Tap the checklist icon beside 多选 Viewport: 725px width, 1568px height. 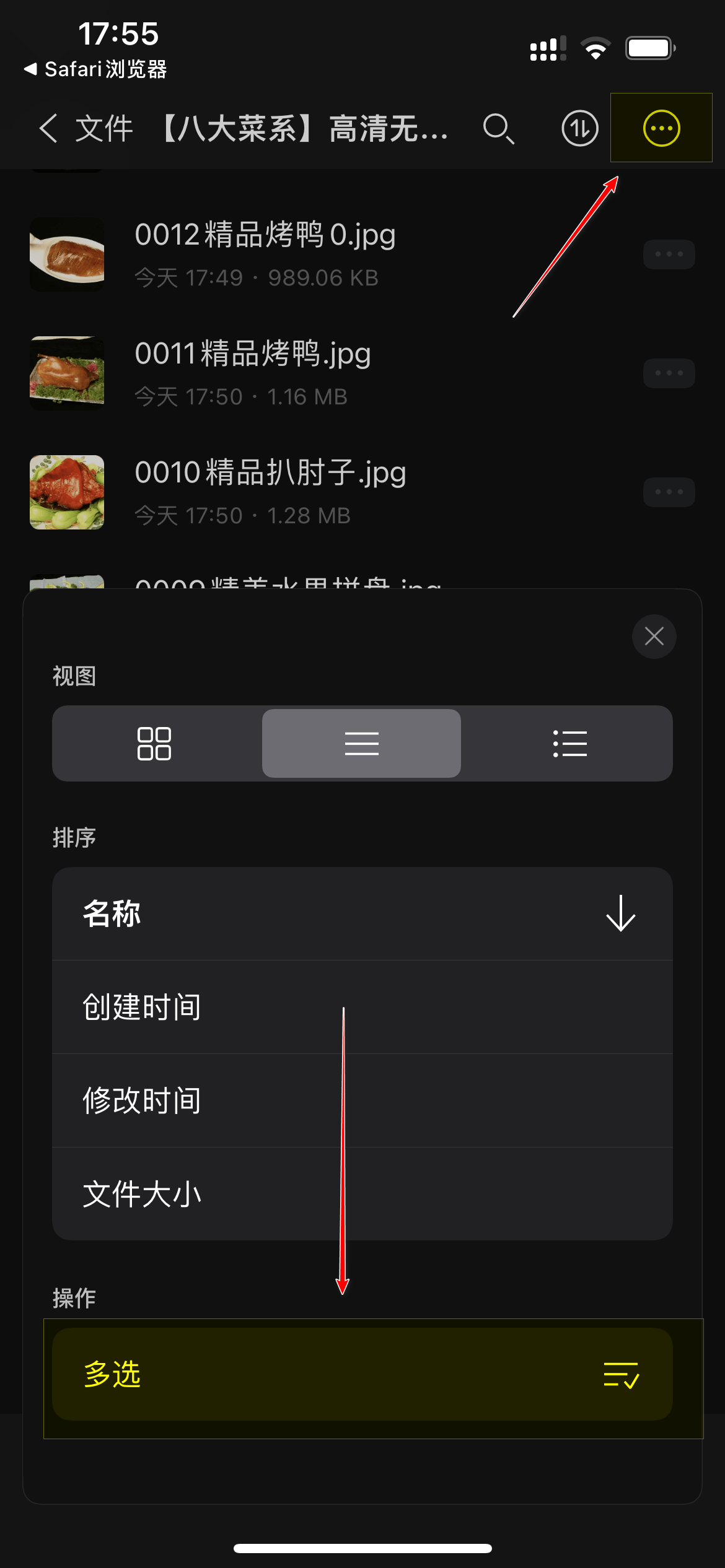click(x=621, y=1377)
